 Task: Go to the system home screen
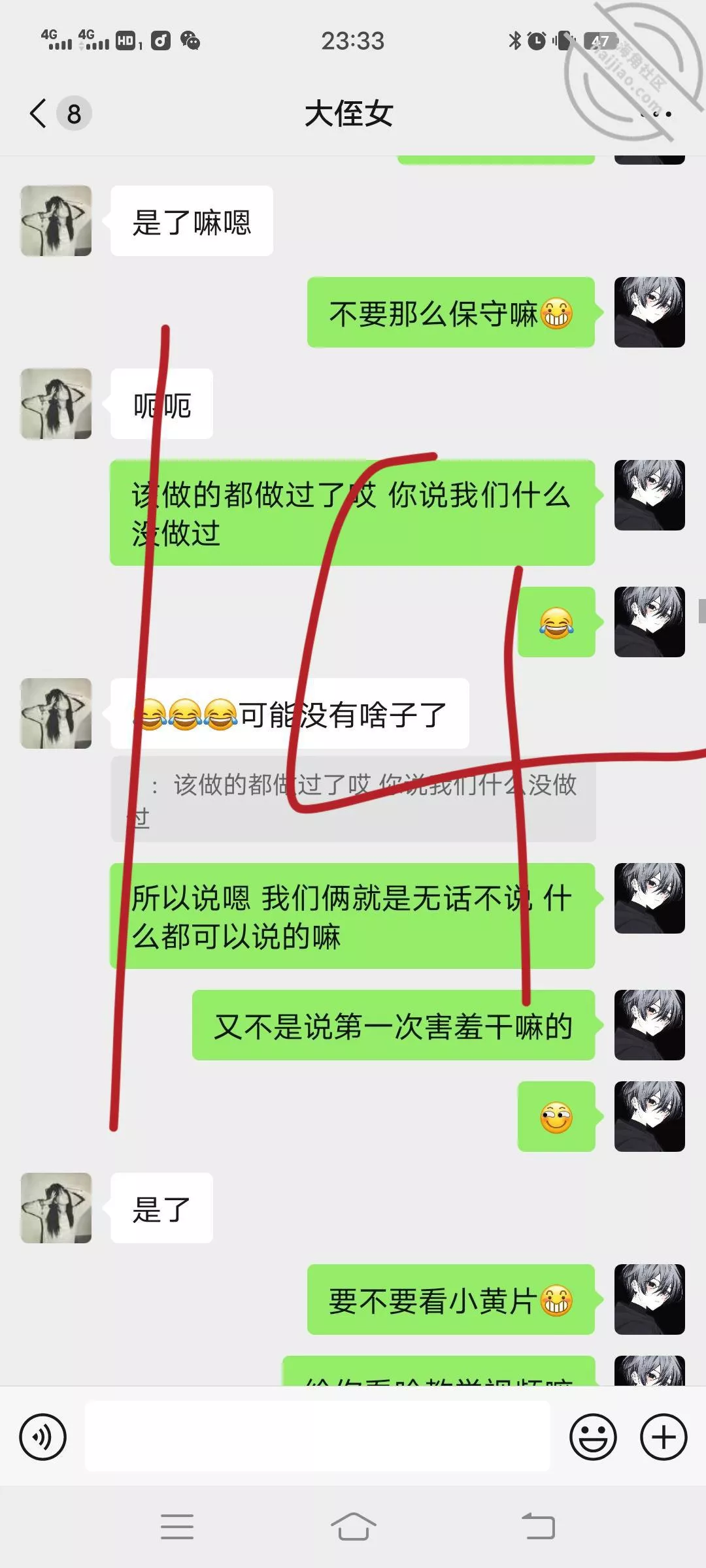point(353,1527)
